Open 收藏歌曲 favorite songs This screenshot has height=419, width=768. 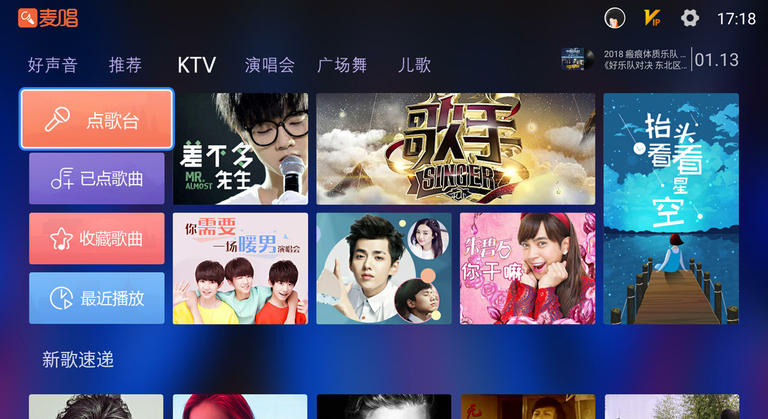tap(96, 238)
